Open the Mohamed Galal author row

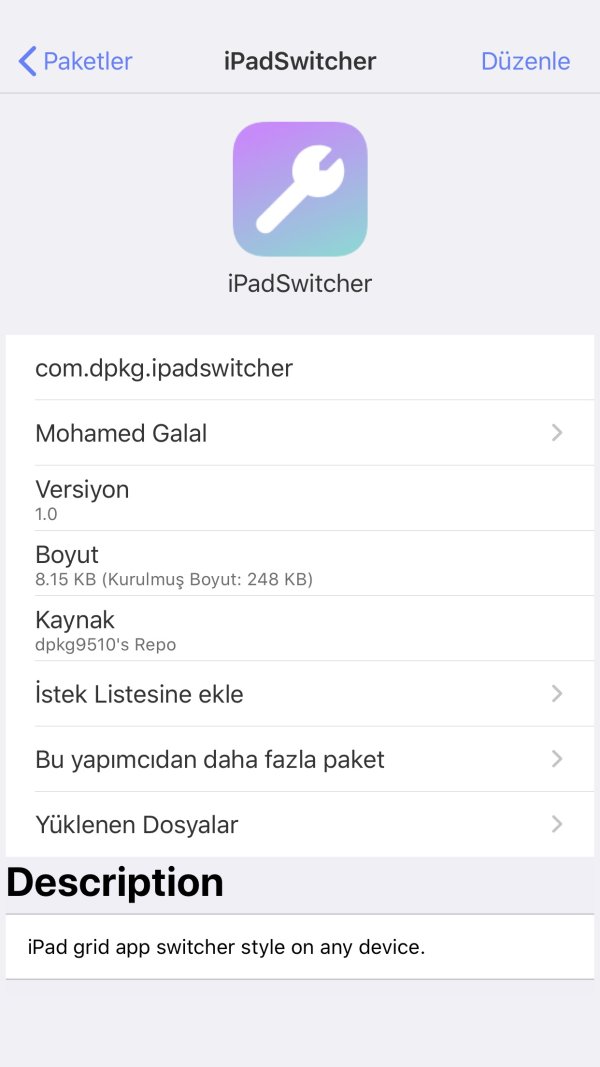[300, 433]
